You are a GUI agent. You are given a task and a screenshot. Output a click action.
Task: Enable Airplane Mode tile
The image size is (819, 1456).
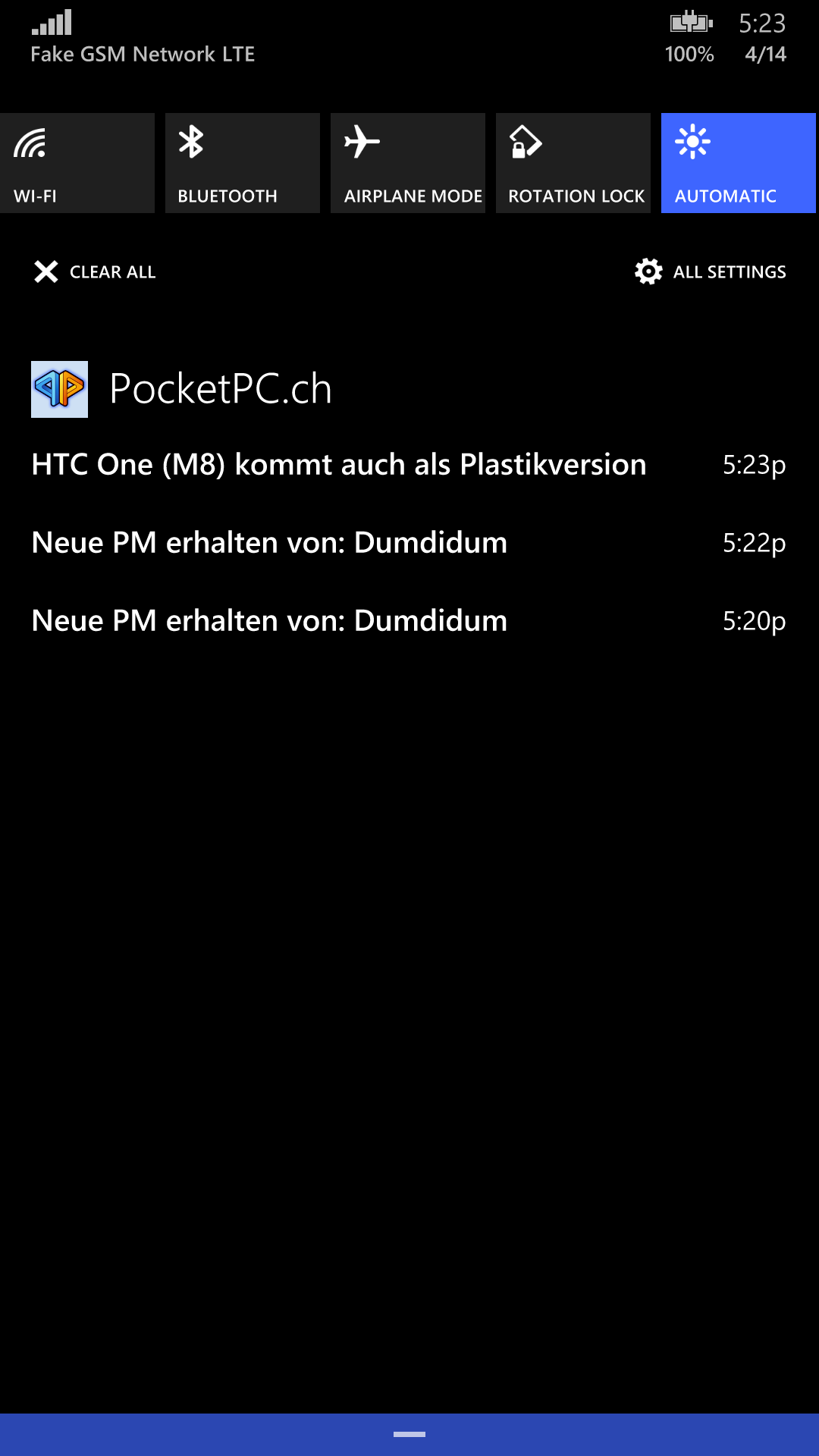point(408,163)
